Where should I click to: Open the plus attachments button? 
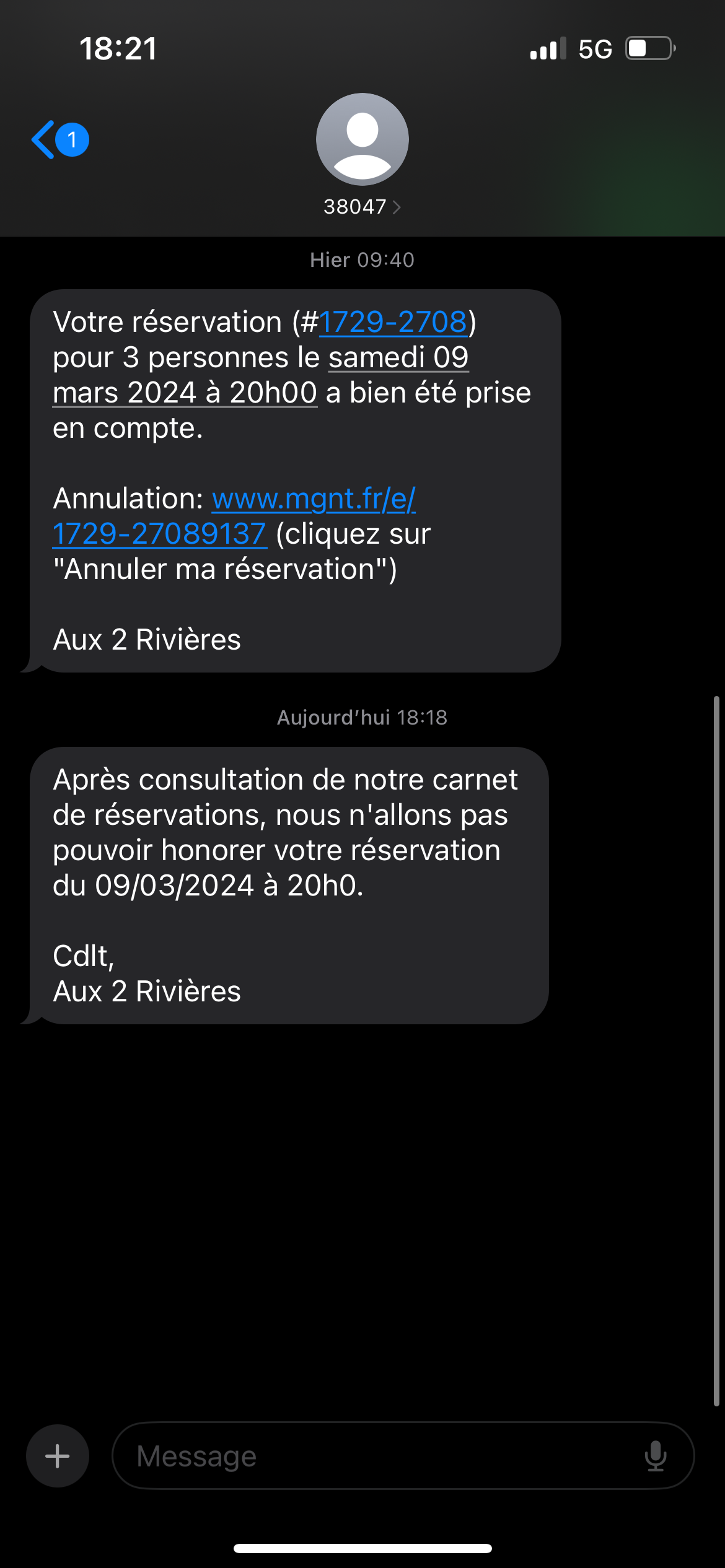(58, 1456)
